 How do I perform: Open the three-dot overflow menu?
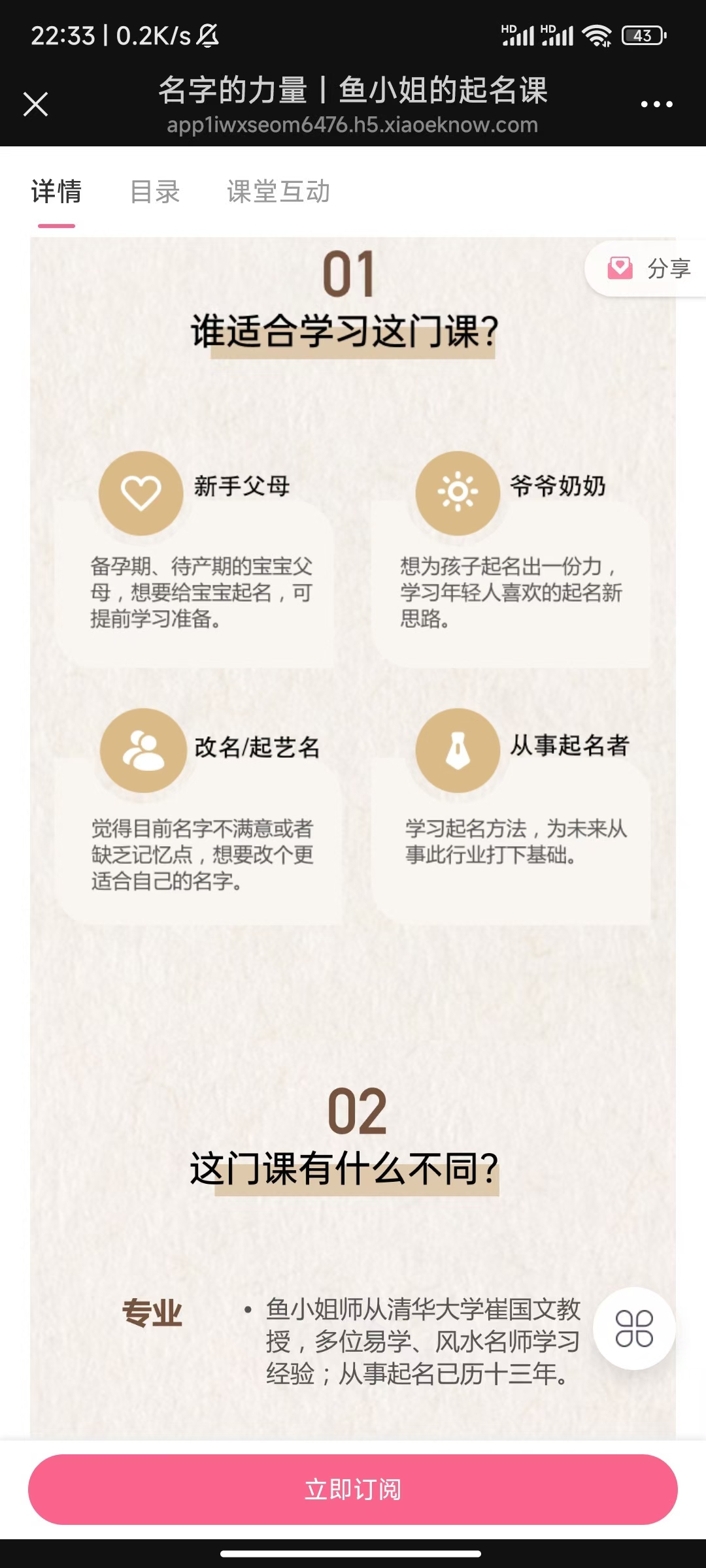tap(656, 105)
